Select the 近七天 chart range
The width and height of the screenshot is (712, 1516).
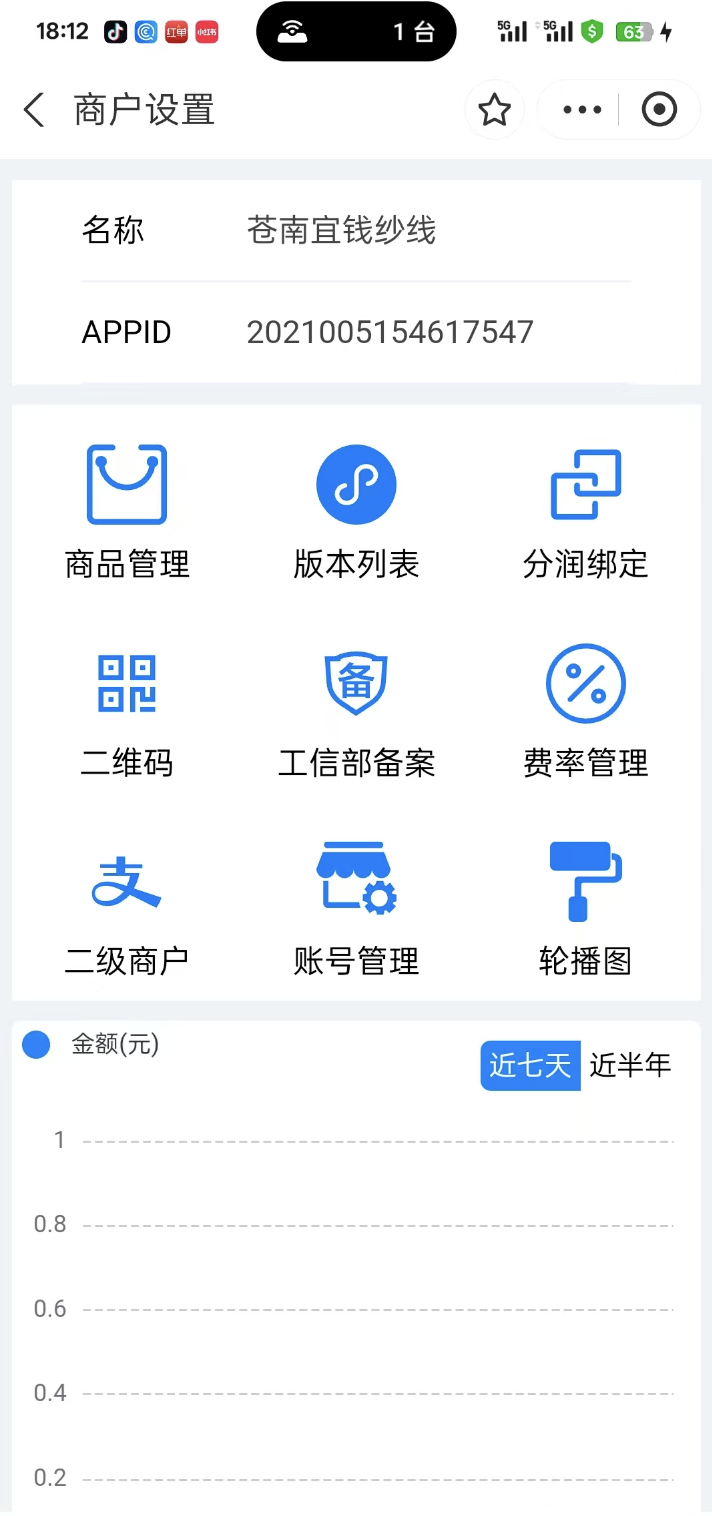(x=530, y=1065)
